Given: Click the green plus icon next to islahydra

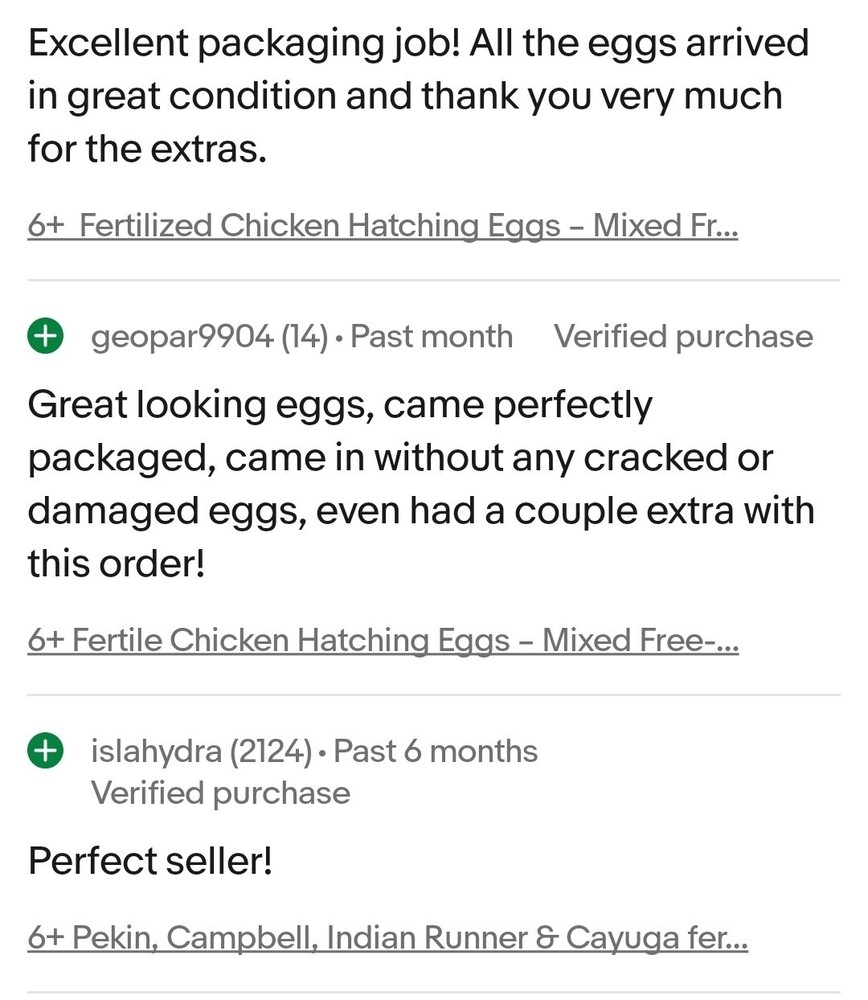Looking at the screenshot, I should [44, 751].
